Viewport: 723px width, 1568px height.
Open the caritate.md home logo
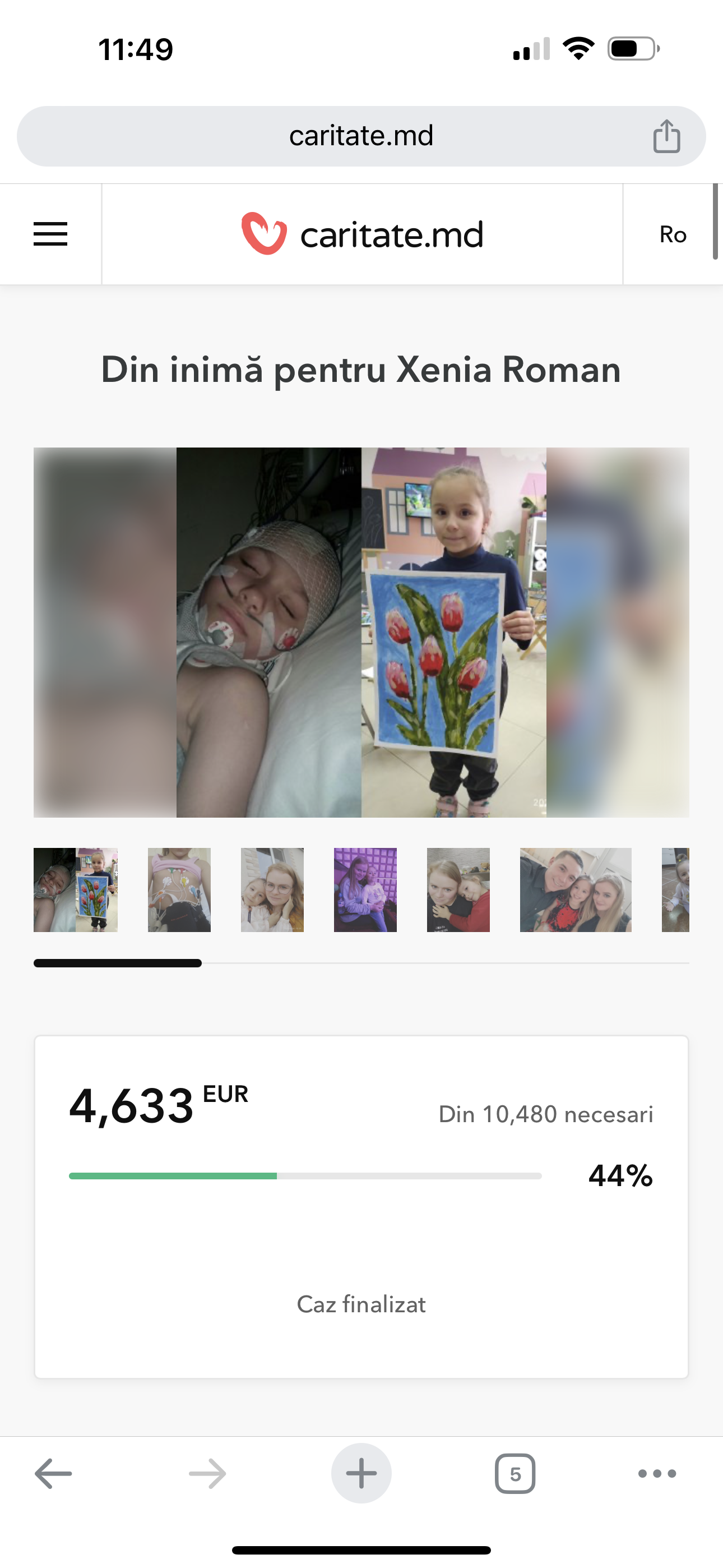click(x=362, y=234)
